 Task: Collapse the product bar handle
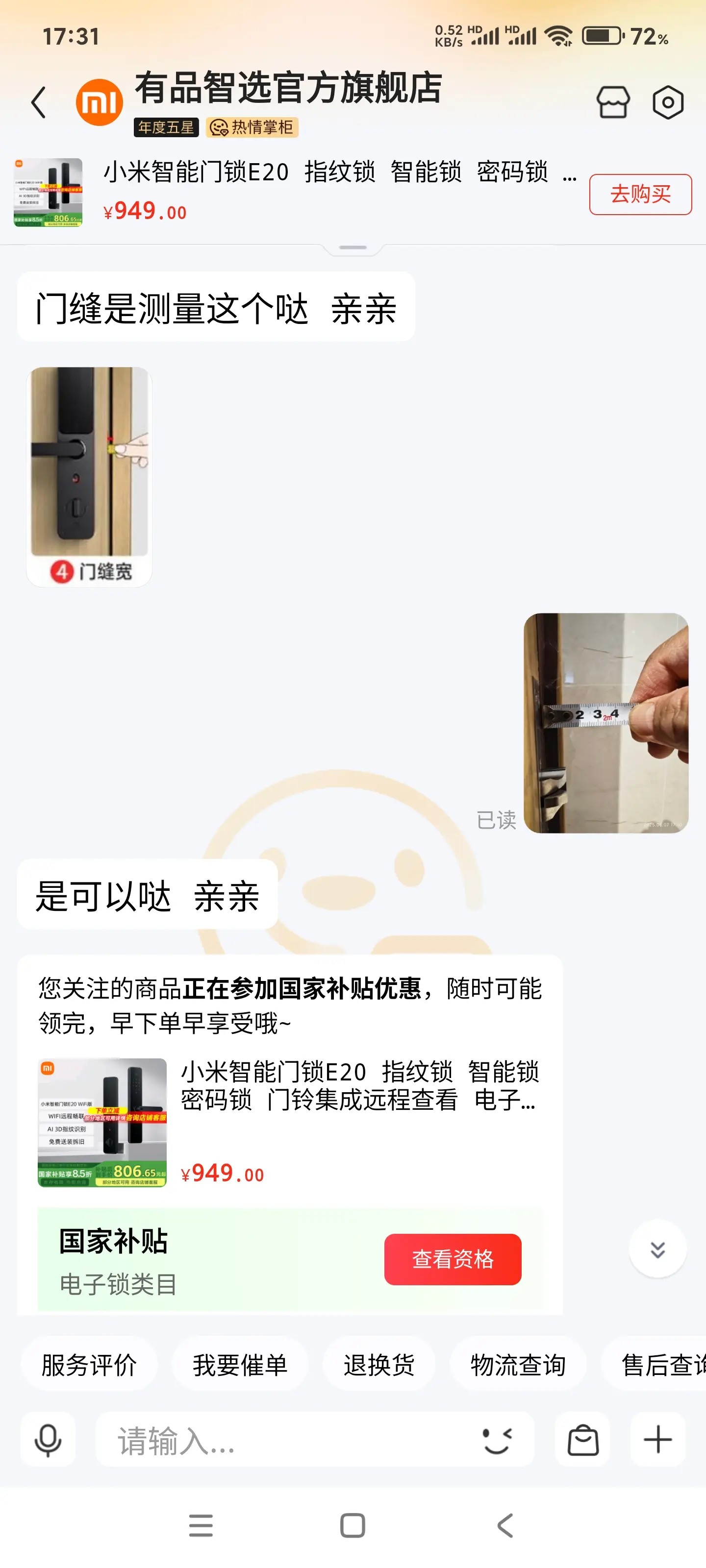pos(353,248)
